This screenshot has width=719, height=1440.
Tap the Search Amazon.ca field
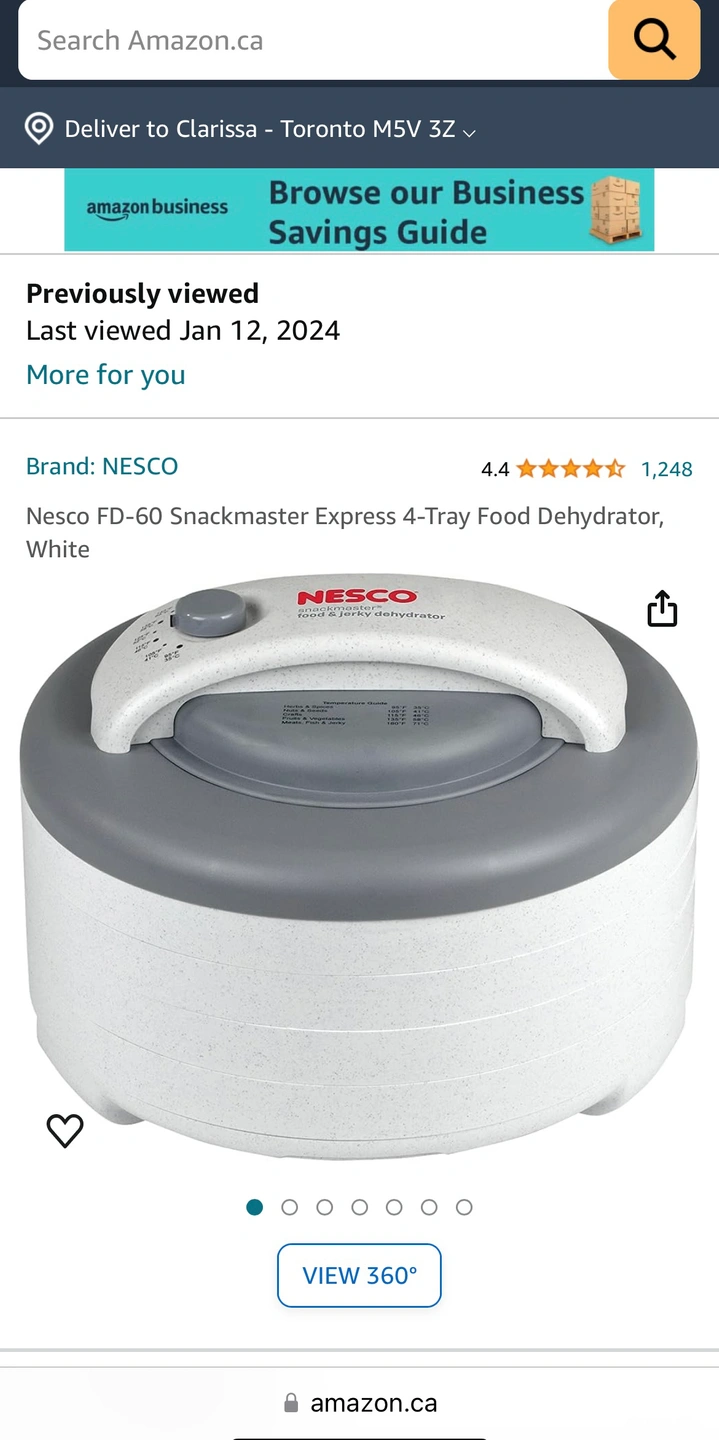[310, 40]
